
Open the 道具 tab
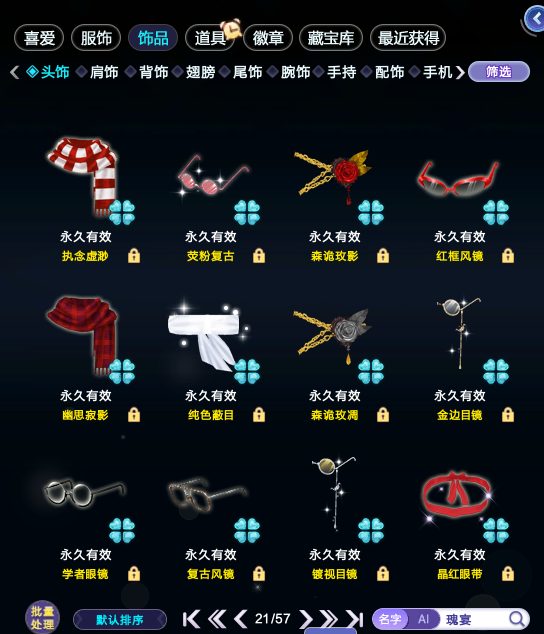210,38
